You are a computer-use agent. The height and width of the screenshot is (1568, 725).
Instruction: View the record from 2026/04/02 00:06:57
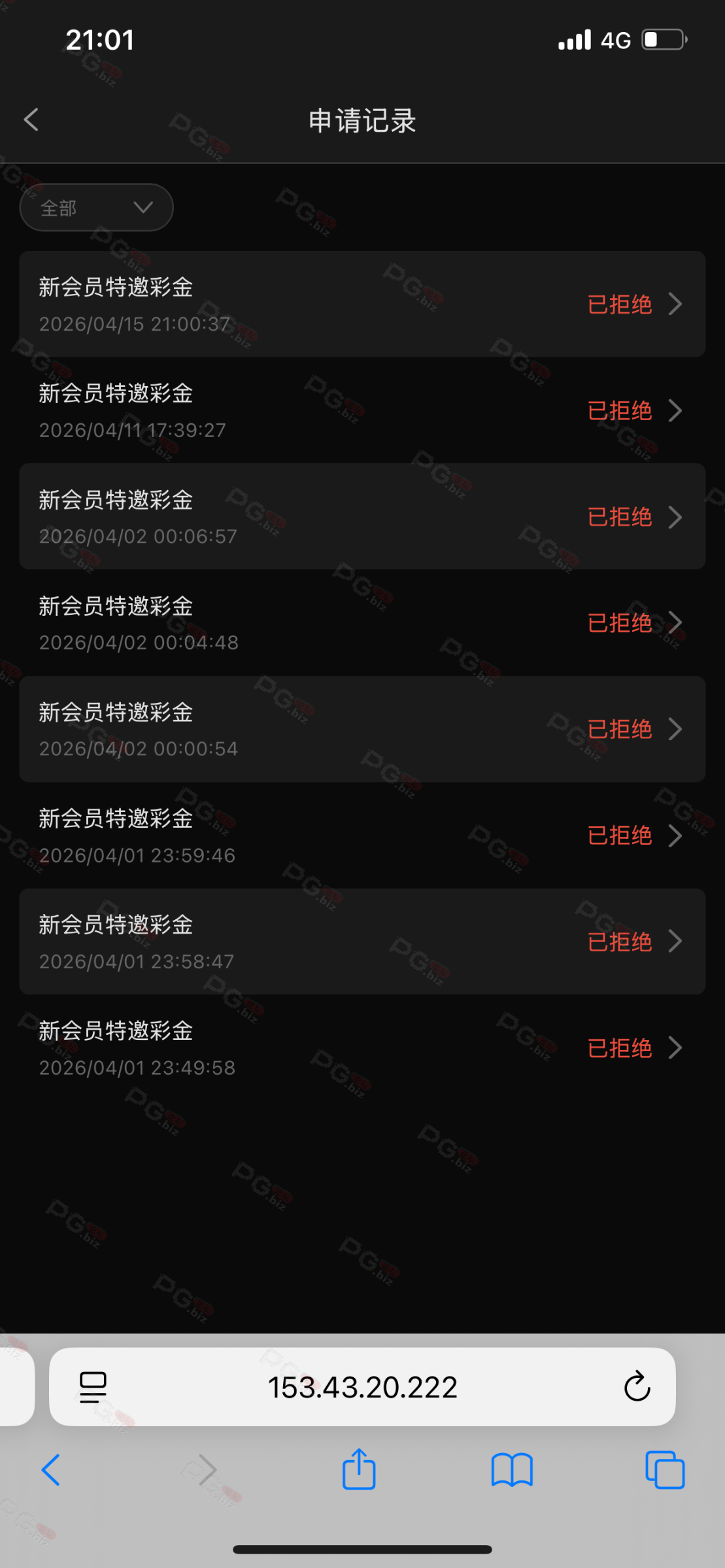(362, 517)
